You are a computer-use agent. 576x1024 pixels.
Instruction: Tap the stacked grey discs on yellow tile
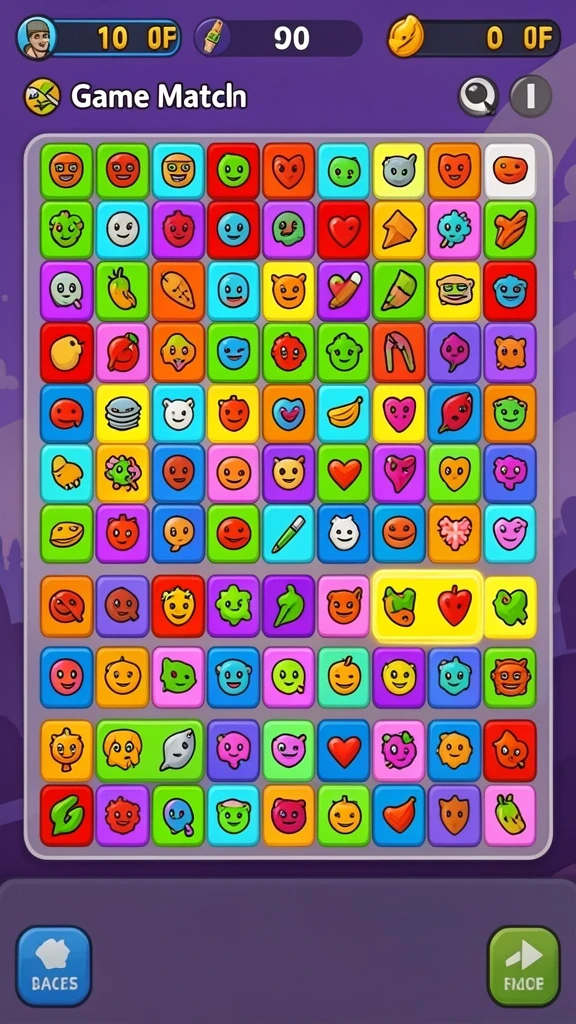pyautogui.click(x=123, y=413)
